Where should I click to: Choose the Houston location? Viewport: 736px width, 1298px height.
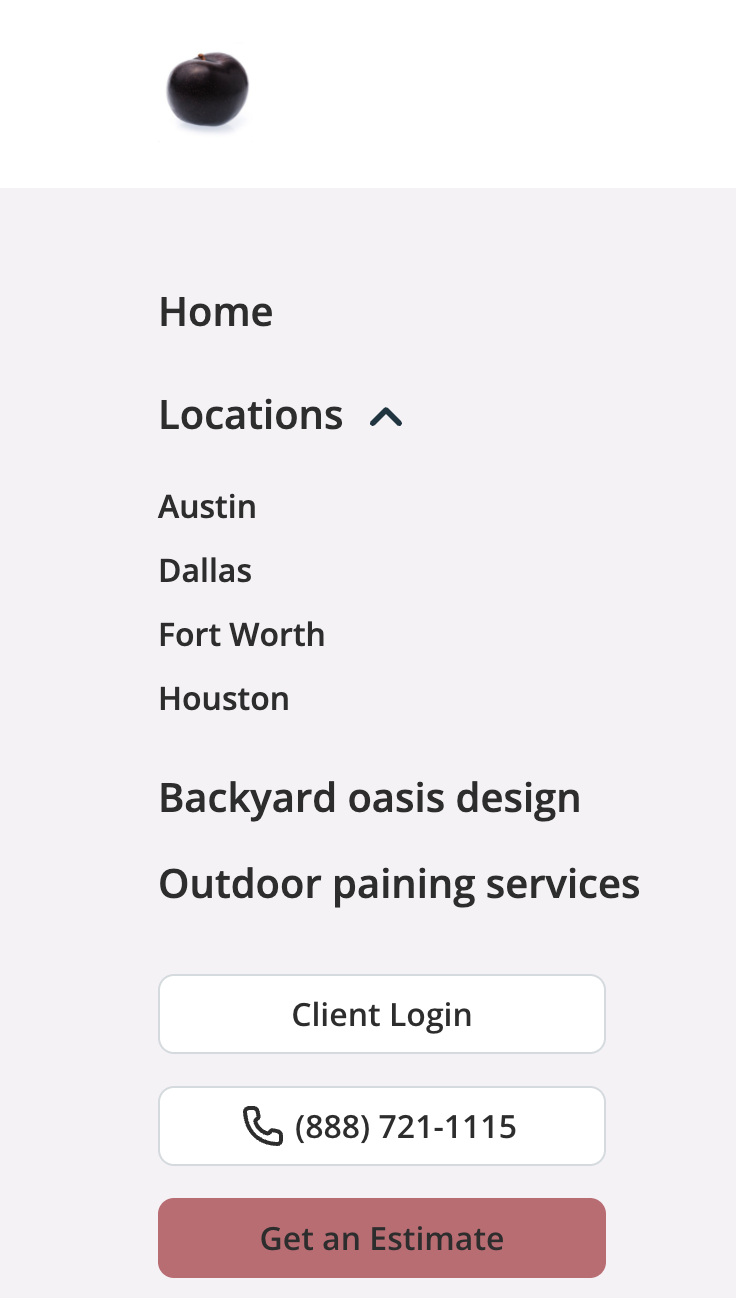tap(224, 699)
